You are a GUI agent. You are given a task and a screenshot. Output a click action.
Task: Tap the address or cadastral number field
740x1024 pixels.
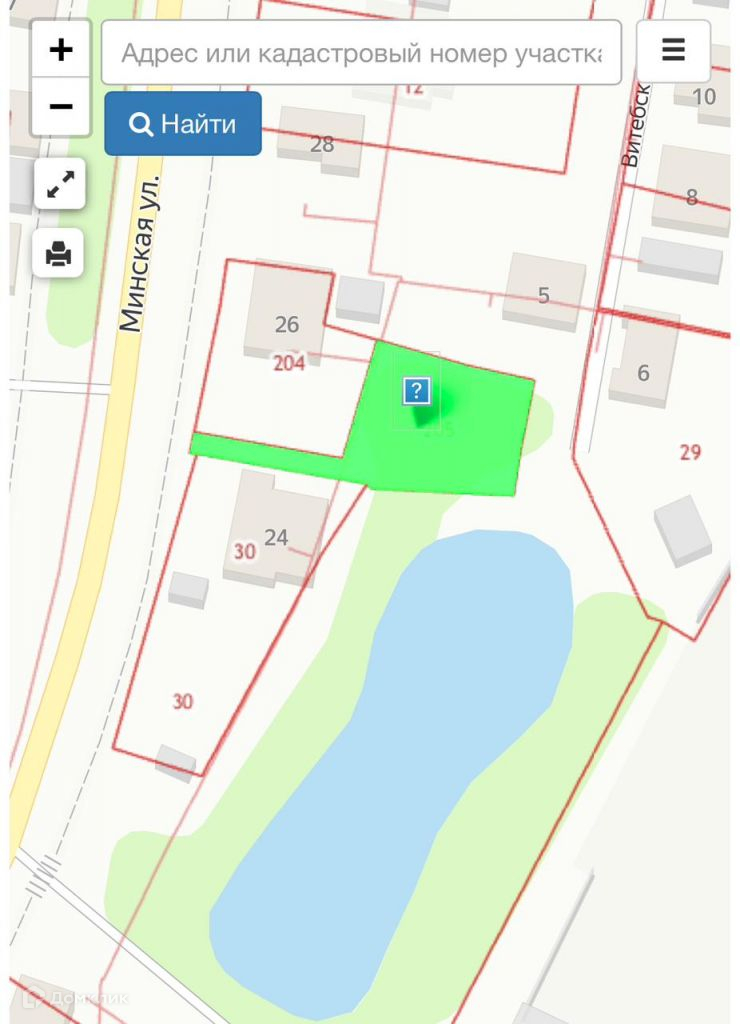[x=361, y=52]
